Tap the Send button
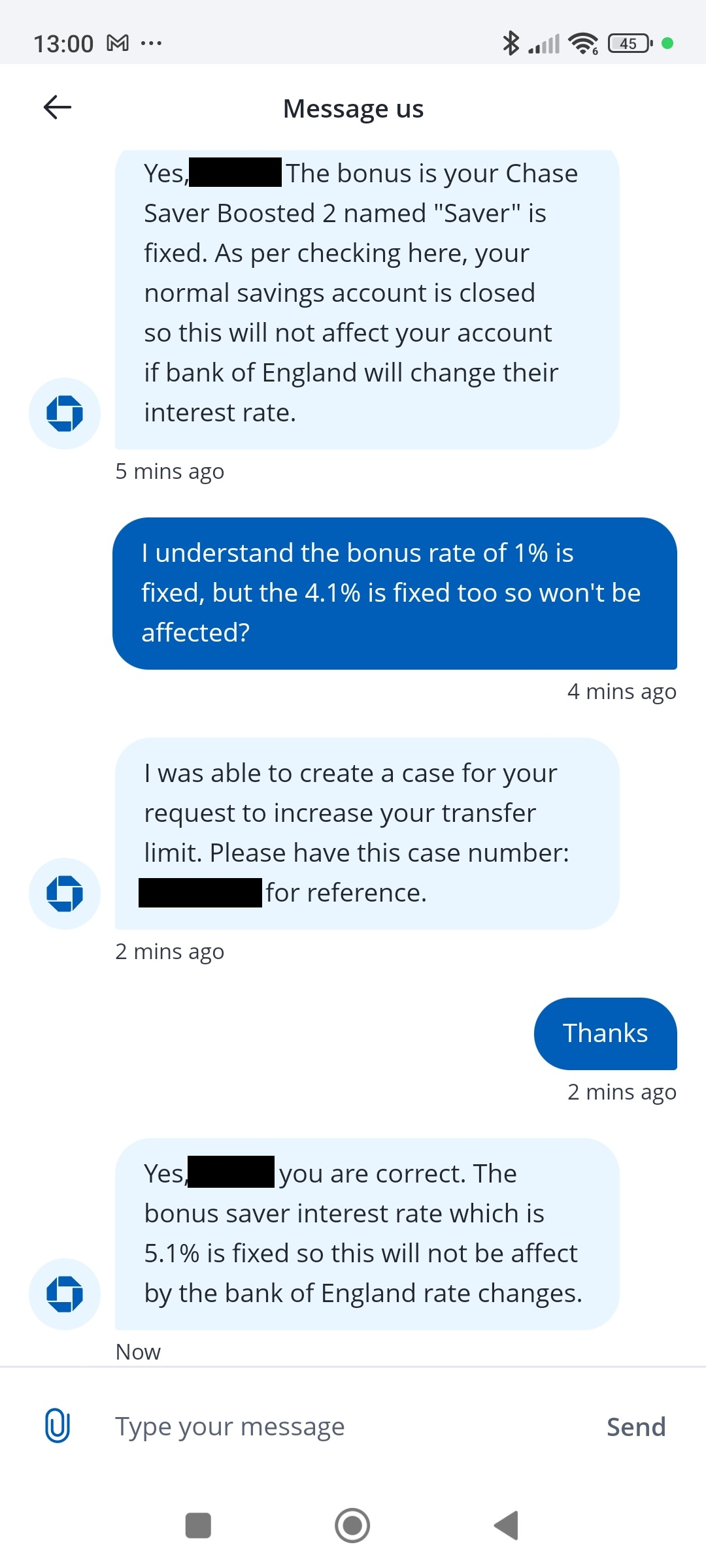This screenshot has height=1568, width=706. click(x=636, y=1427)
